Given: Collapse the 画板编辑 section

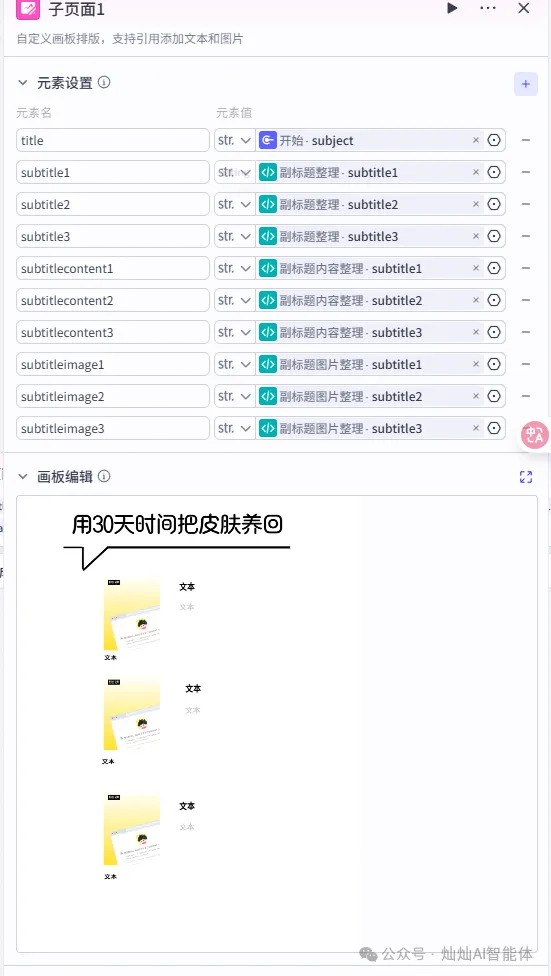Looking at the screenshot, I should click(23, 477).
